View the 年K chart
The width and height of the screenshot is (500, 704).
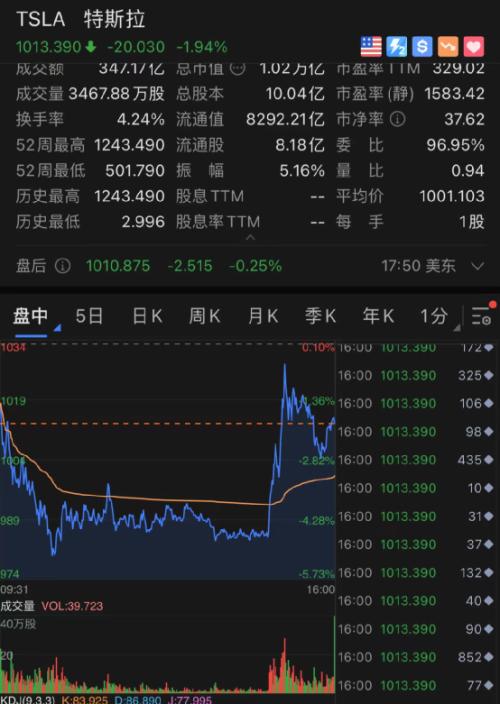378,317
